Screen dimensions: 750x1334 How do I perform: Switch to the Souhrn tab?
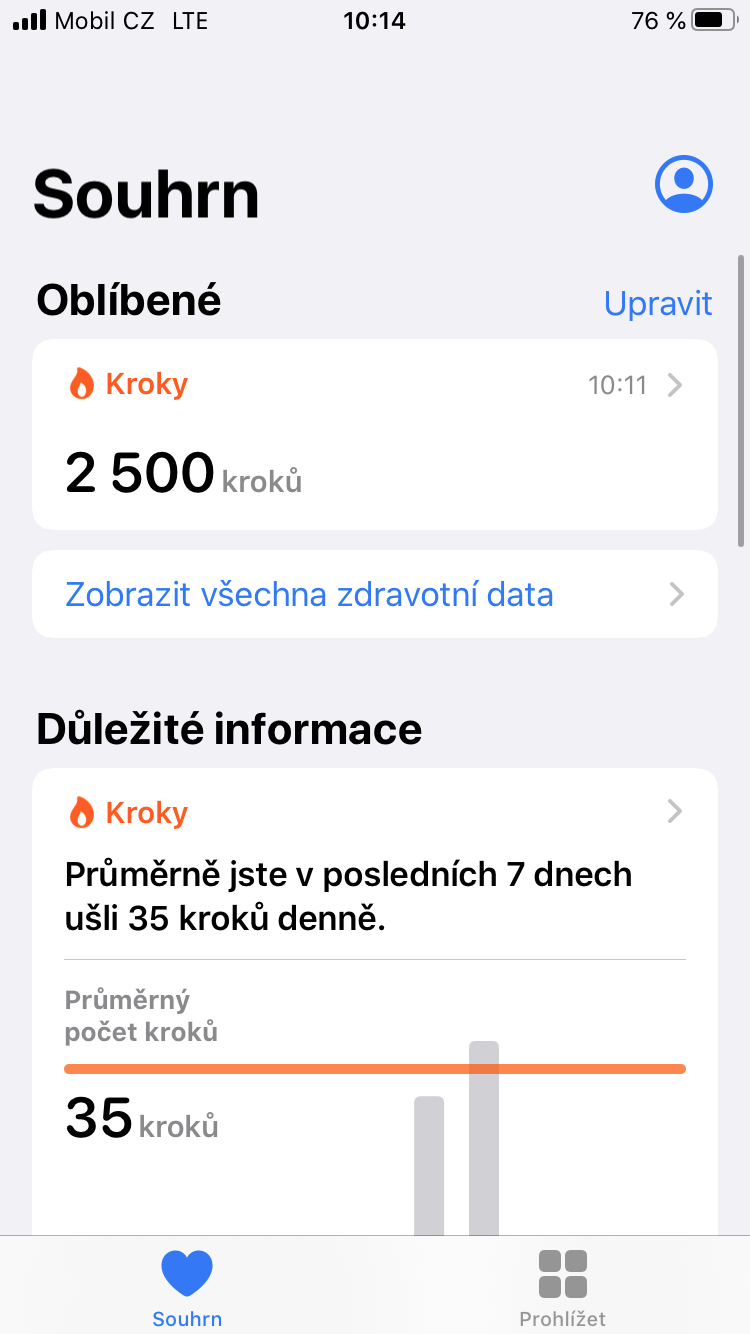pos(187,1285)
